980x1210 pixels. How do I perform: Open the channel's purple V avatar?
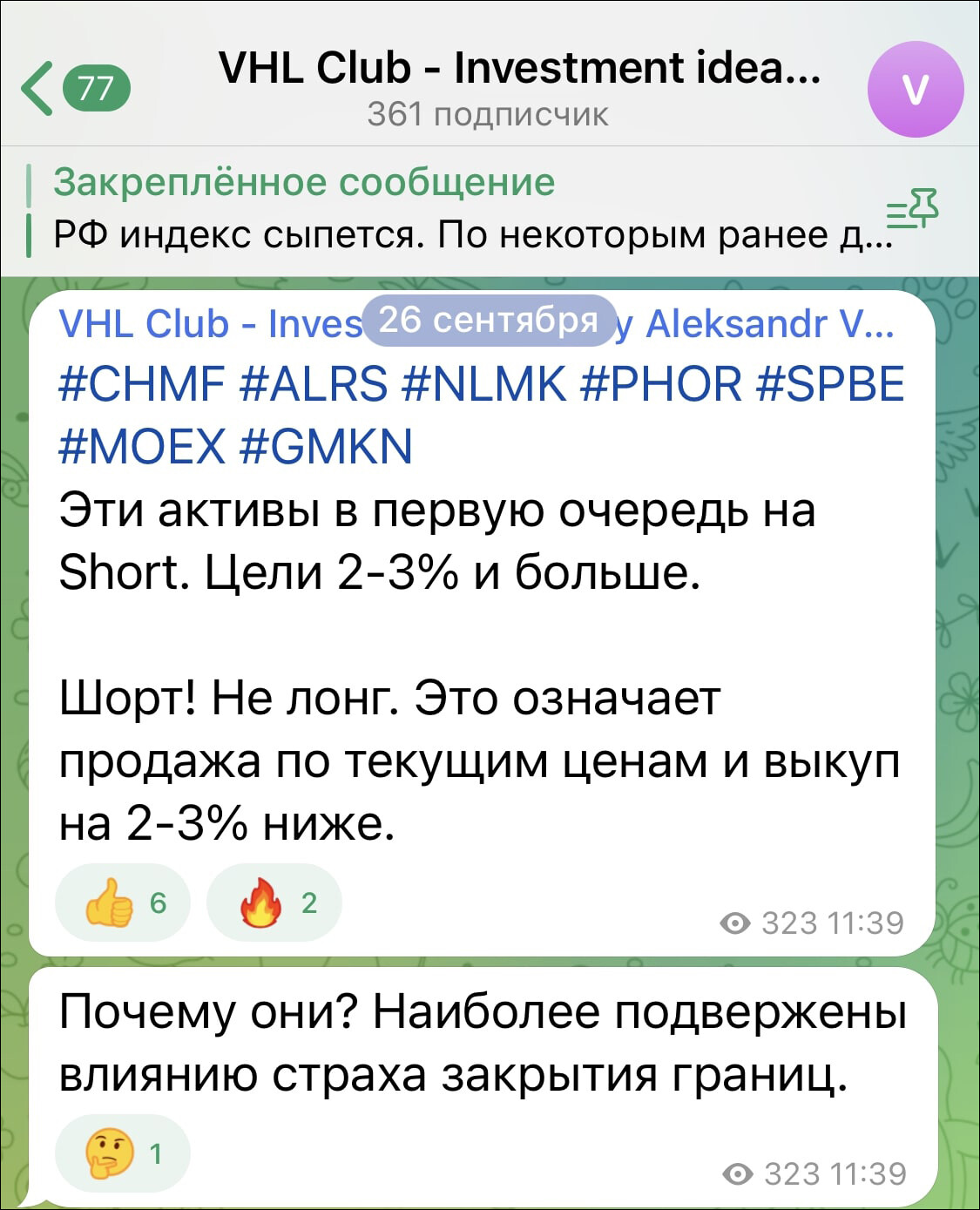[915, 89]
